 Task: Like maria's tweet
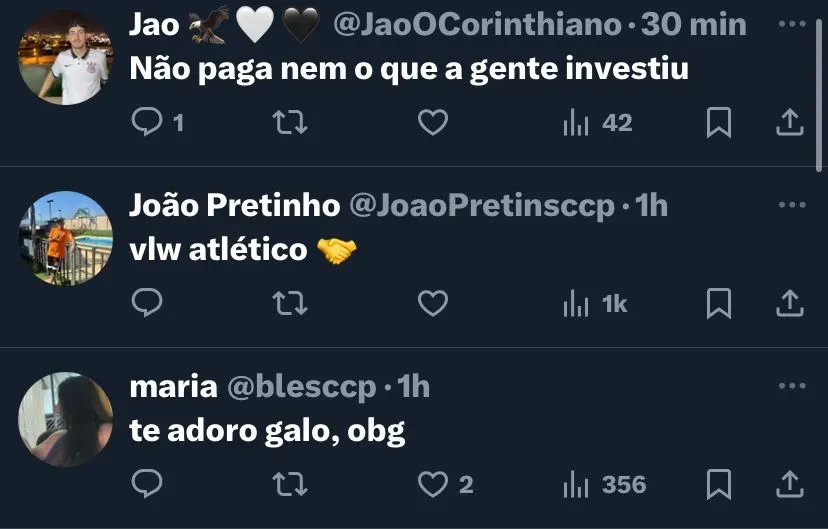tap(432, 485)
